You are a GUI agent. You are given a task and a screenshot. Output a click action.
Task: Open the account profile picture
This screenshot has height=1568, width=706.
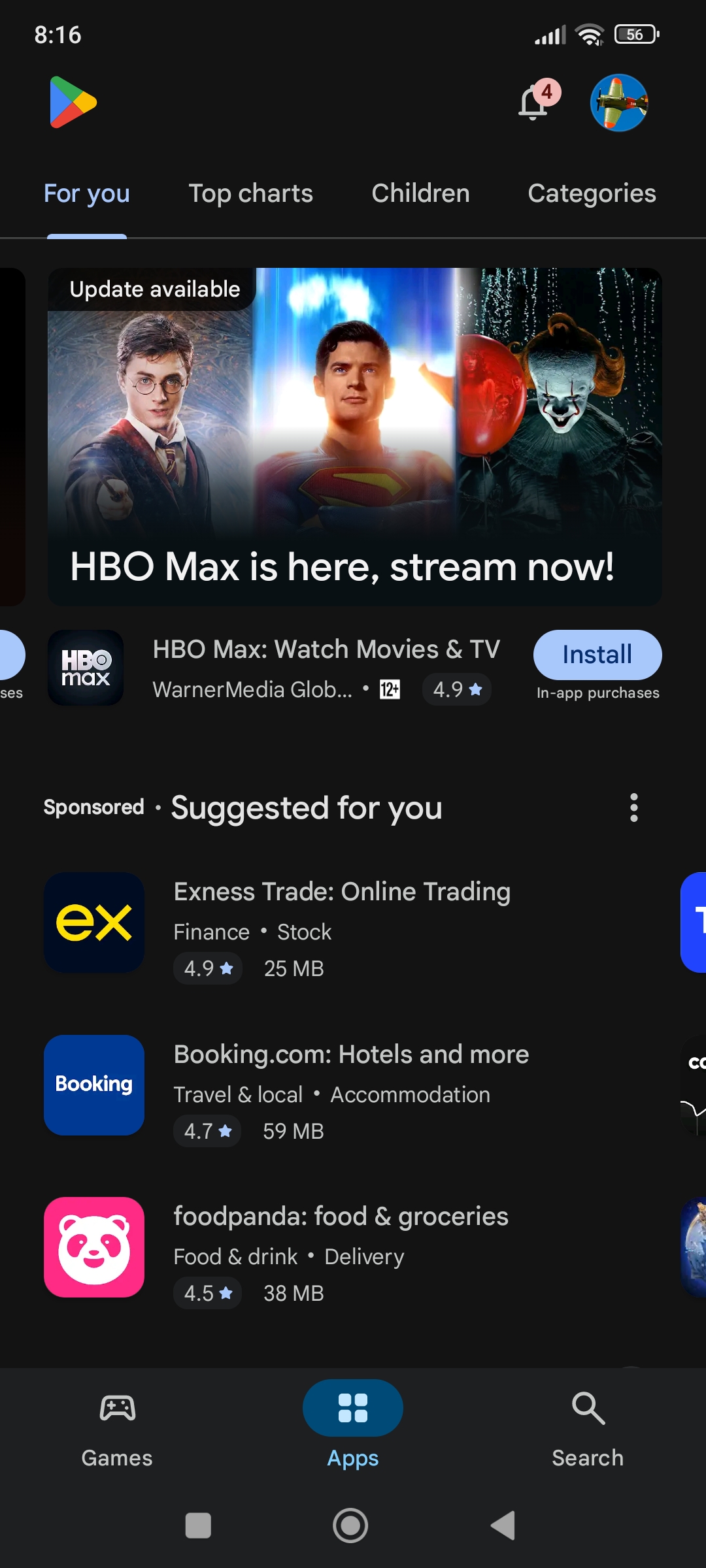point(618,103)
